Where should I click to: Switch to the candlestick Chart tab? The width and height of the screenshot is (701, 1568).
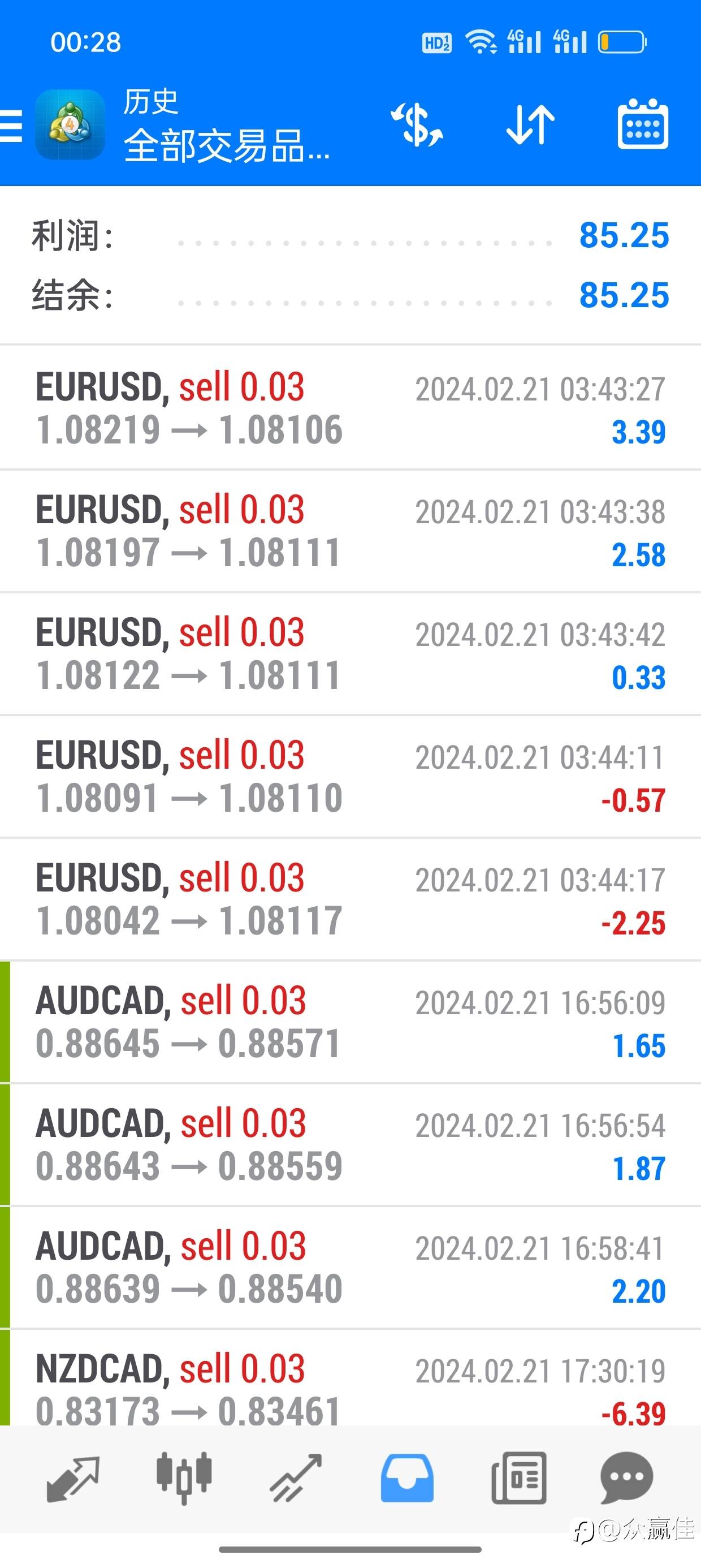click(x=184, y=1478)
